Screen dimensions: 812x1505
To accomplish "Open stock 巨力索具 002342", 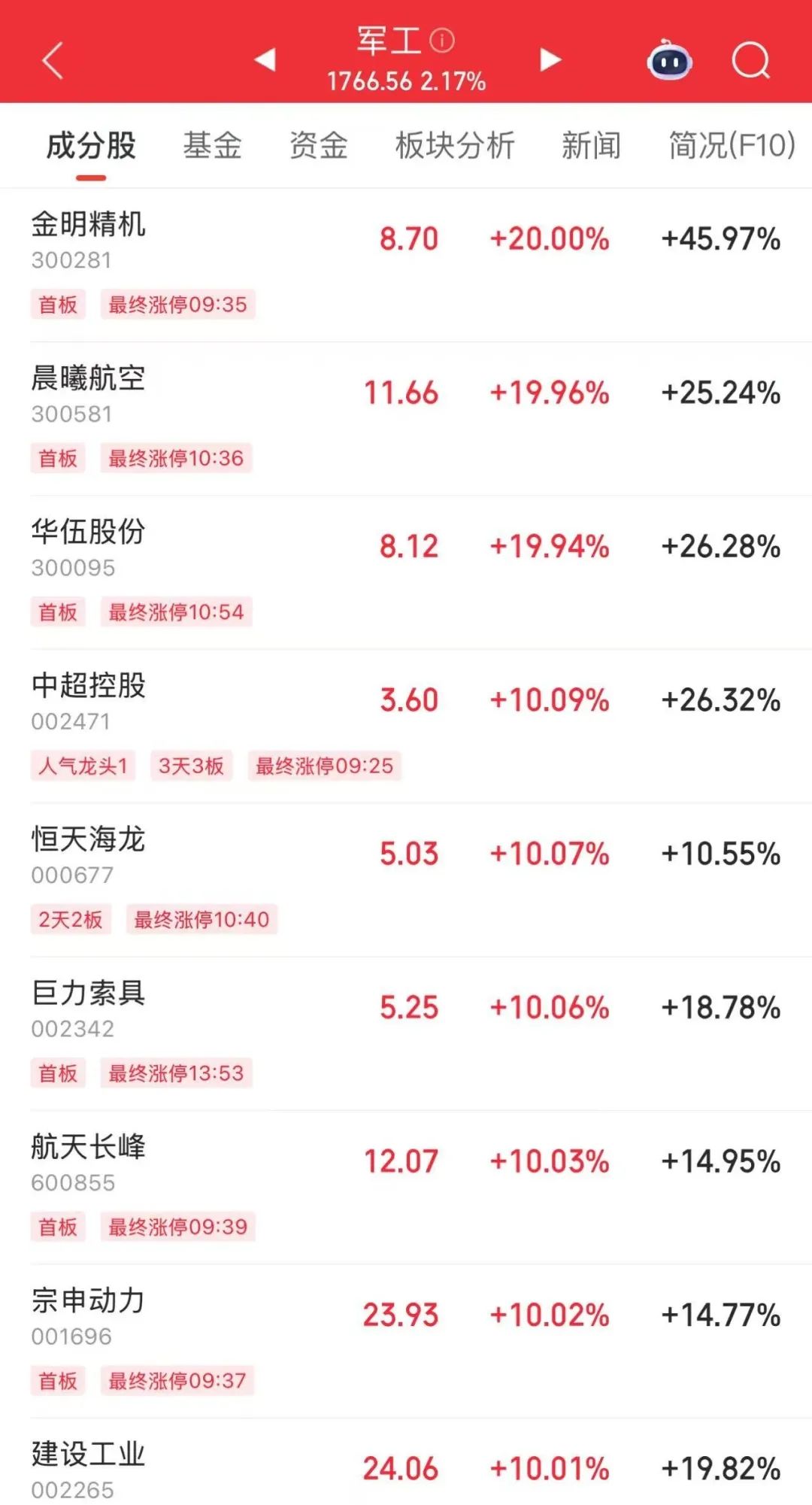I will [x=406, y=1034].
